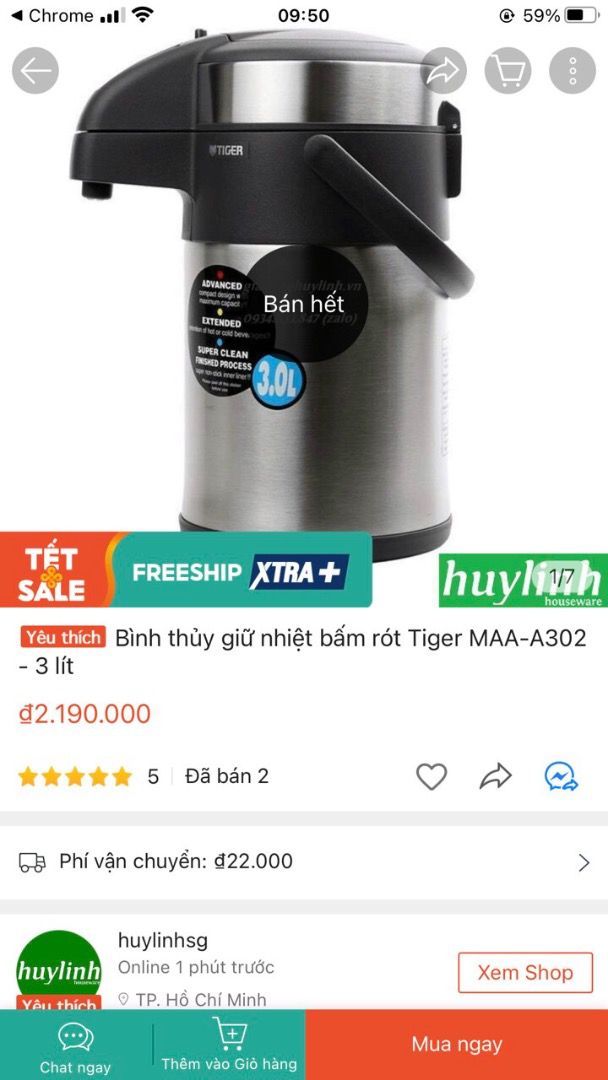Screen dimensions: 608x1080
Task: Add product to favorites with heart icon
Action: tap(431, 776)
